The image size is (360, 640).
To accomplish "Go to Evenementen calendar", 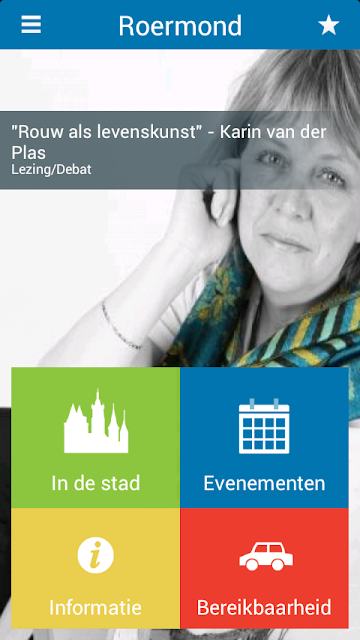I will [264, 438].
